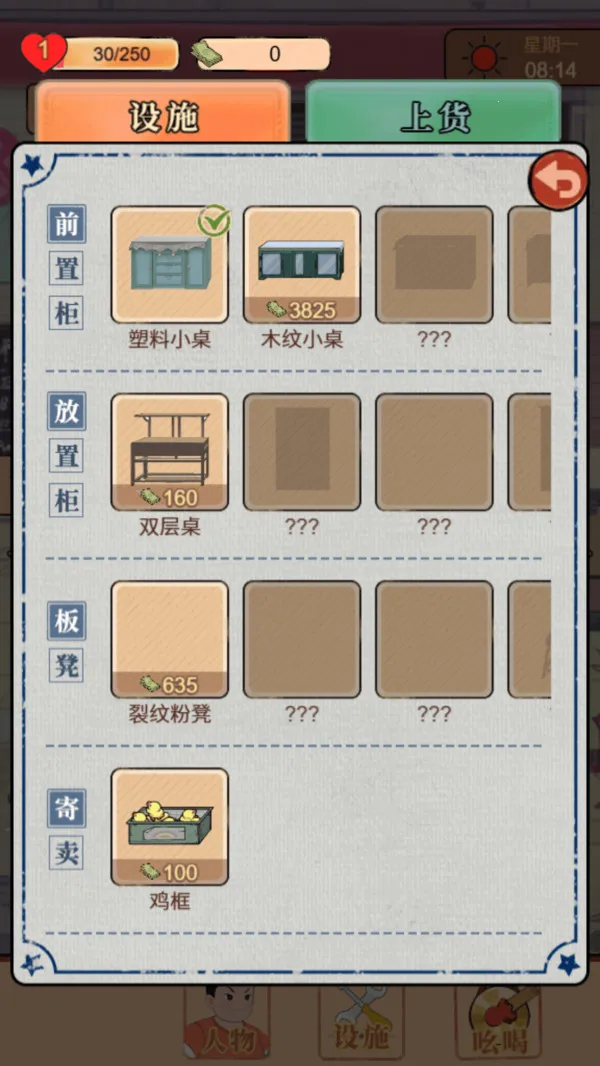Purchase the 裂纹粉凳 for 635
The height and width of the screenshot is (1066, 600).
click(169, 639)
